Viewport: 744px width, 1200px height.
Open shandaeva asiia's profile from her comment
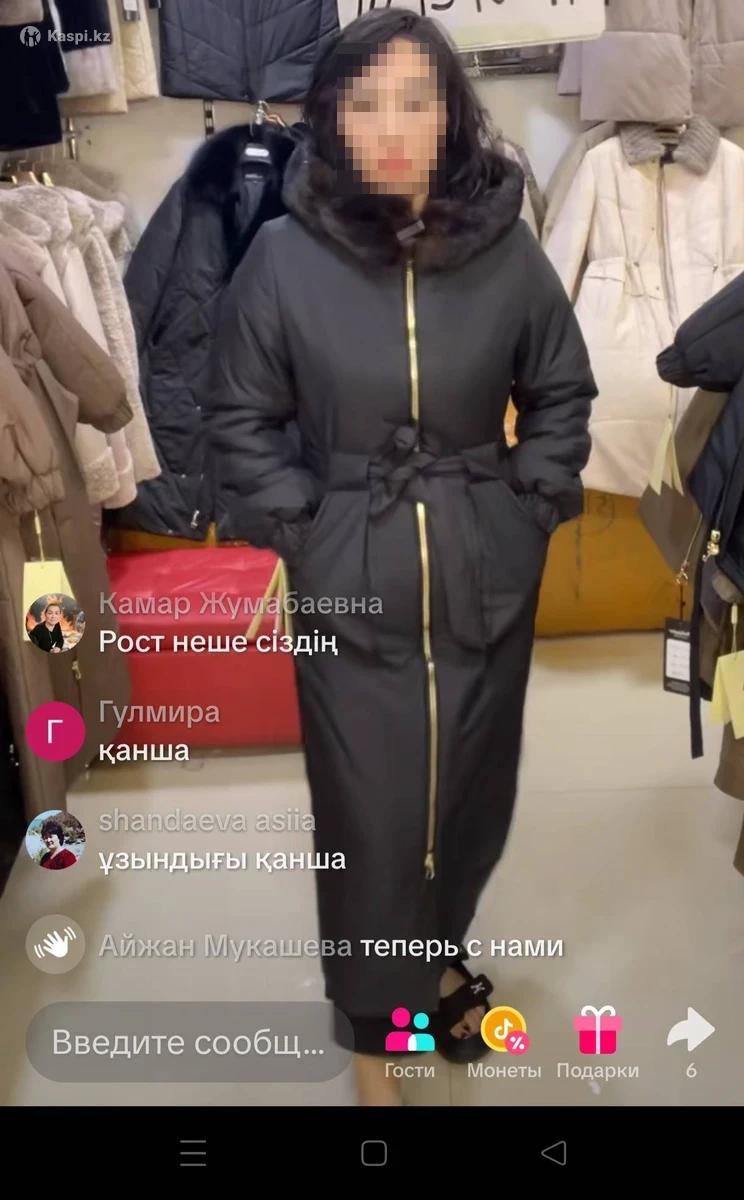click(x=55, y=839)
